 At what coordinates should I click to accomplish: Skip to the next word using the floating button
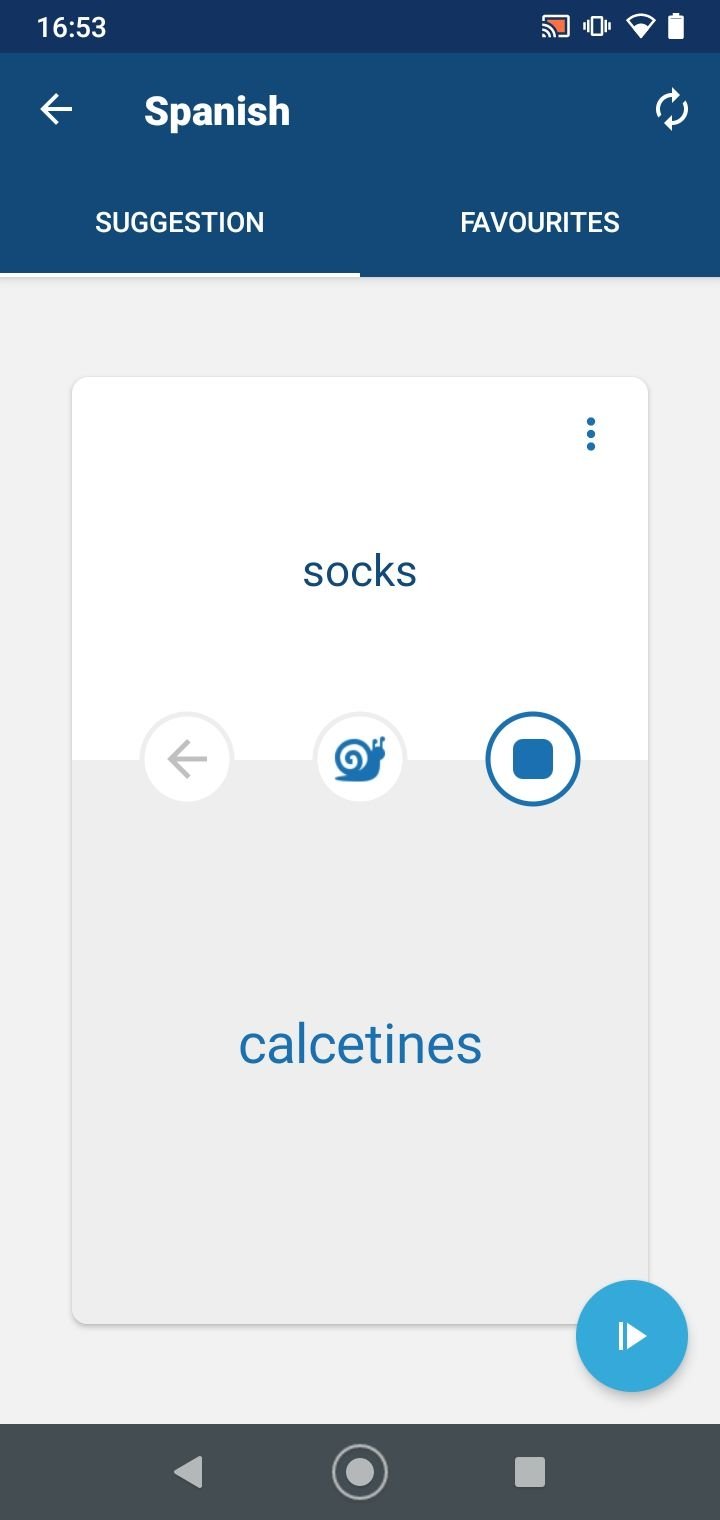(x=632, y=1336)
